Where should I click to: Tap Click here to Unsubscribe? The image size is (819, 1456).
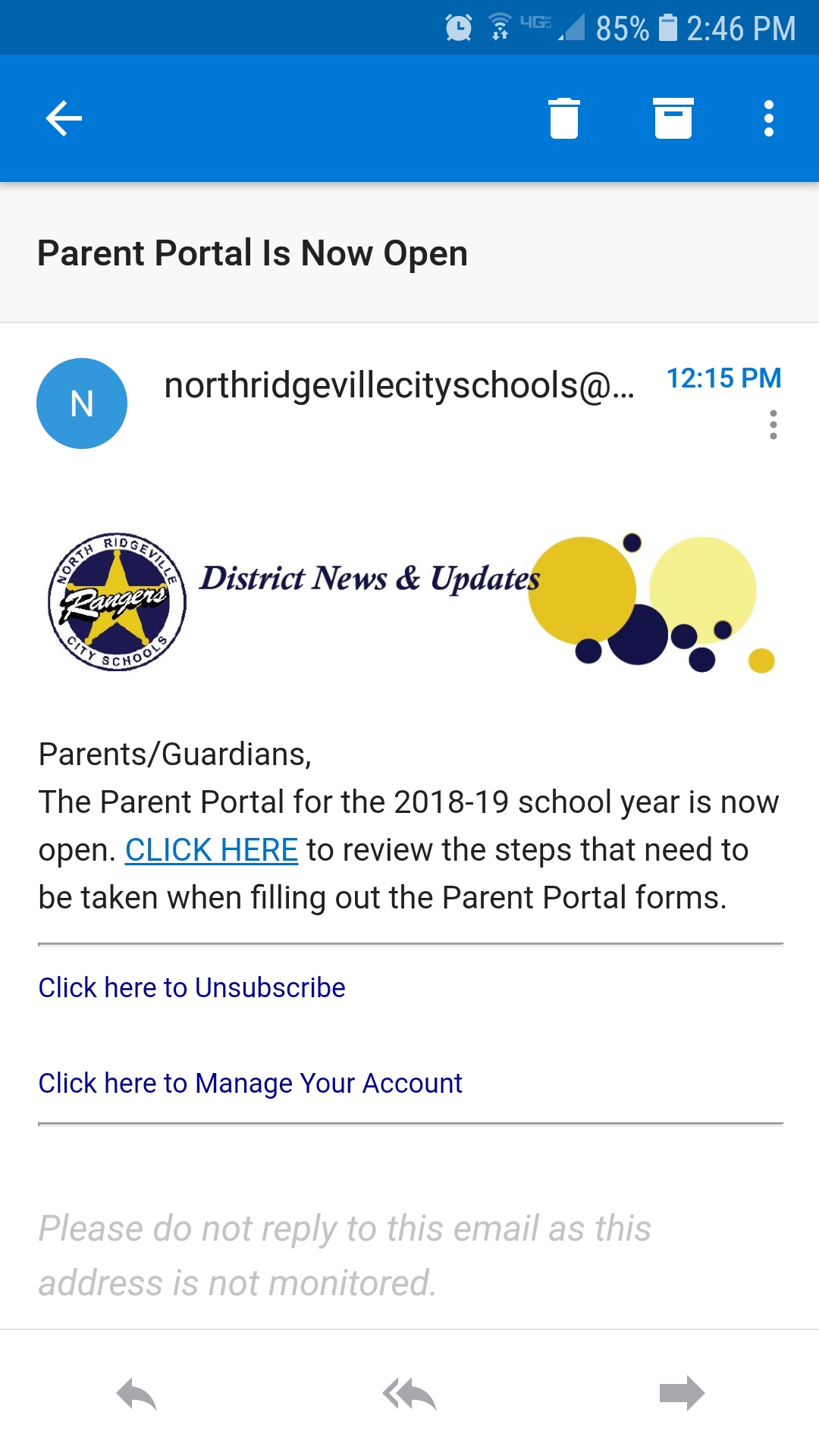(x=192, y=988)
